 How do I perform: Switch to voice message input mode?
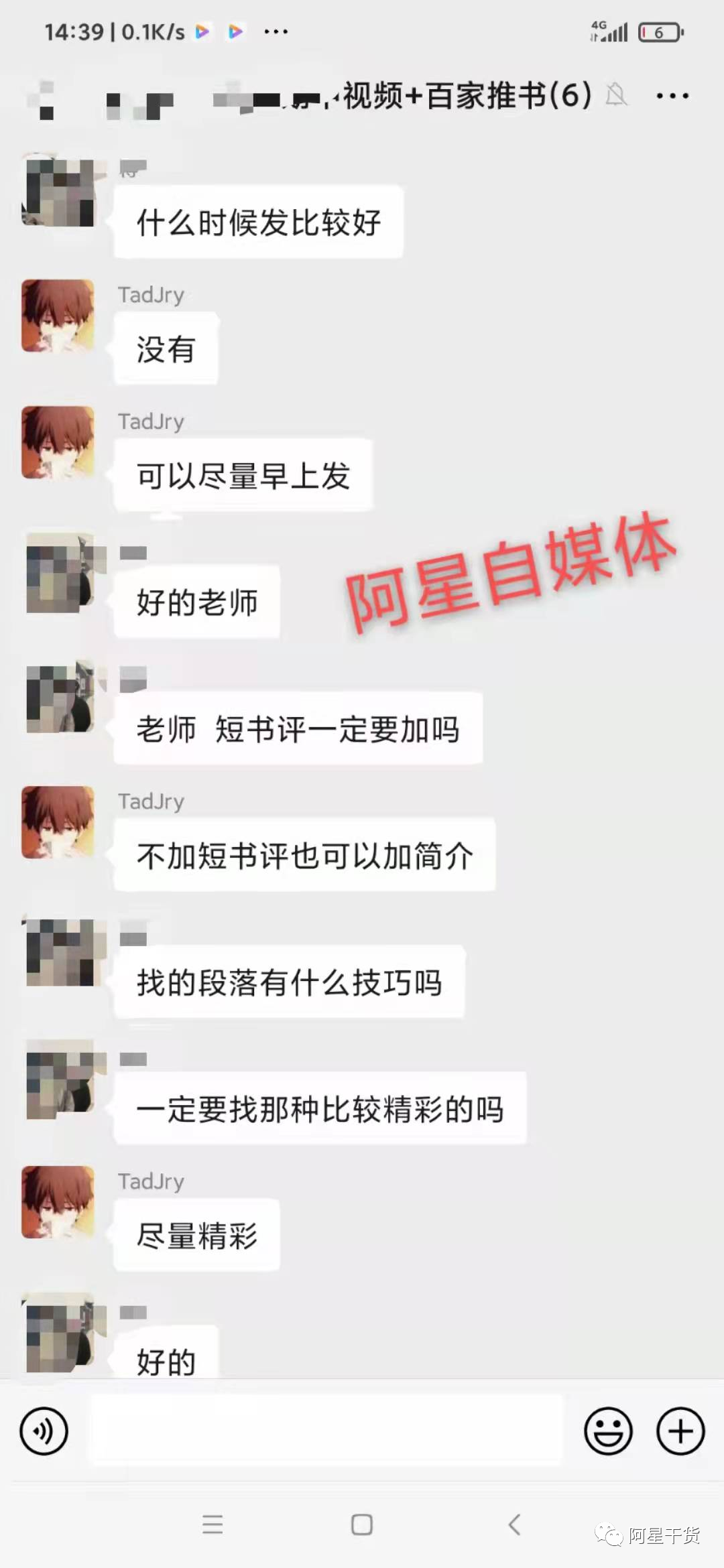point(43,1431)
